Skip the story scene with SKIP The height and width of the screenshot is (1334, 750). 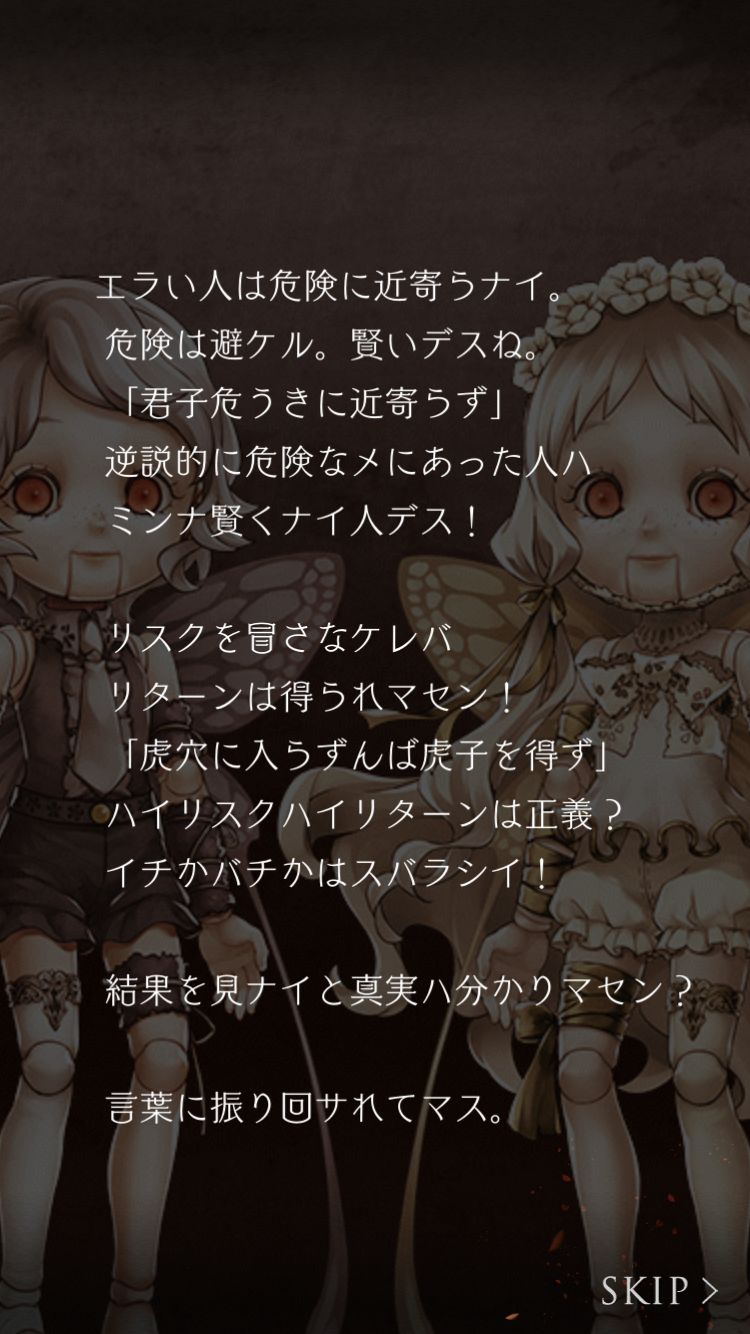coord(660,1290)
